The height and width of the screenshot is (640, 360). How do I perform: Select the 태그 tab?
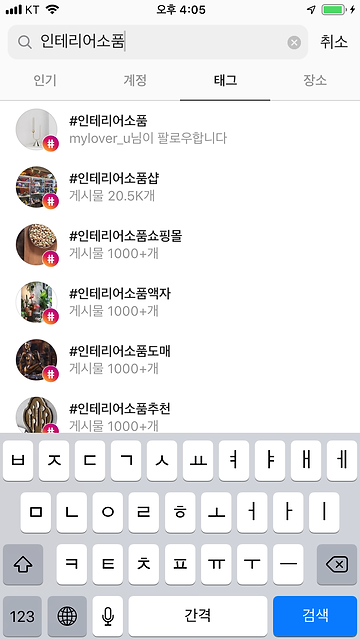[x=225, y=80]
